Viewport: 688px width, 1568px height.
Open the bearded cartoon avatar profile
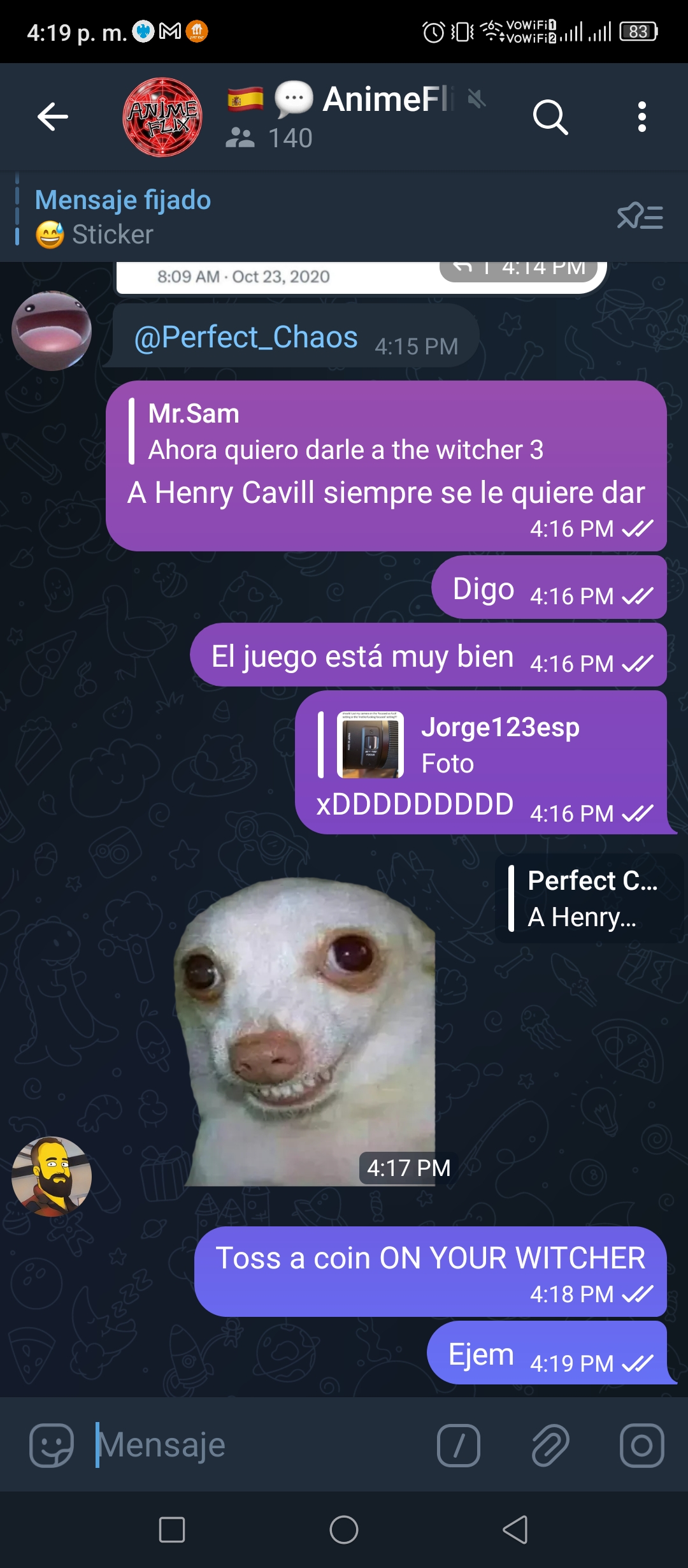click(x=52, y=1177)
